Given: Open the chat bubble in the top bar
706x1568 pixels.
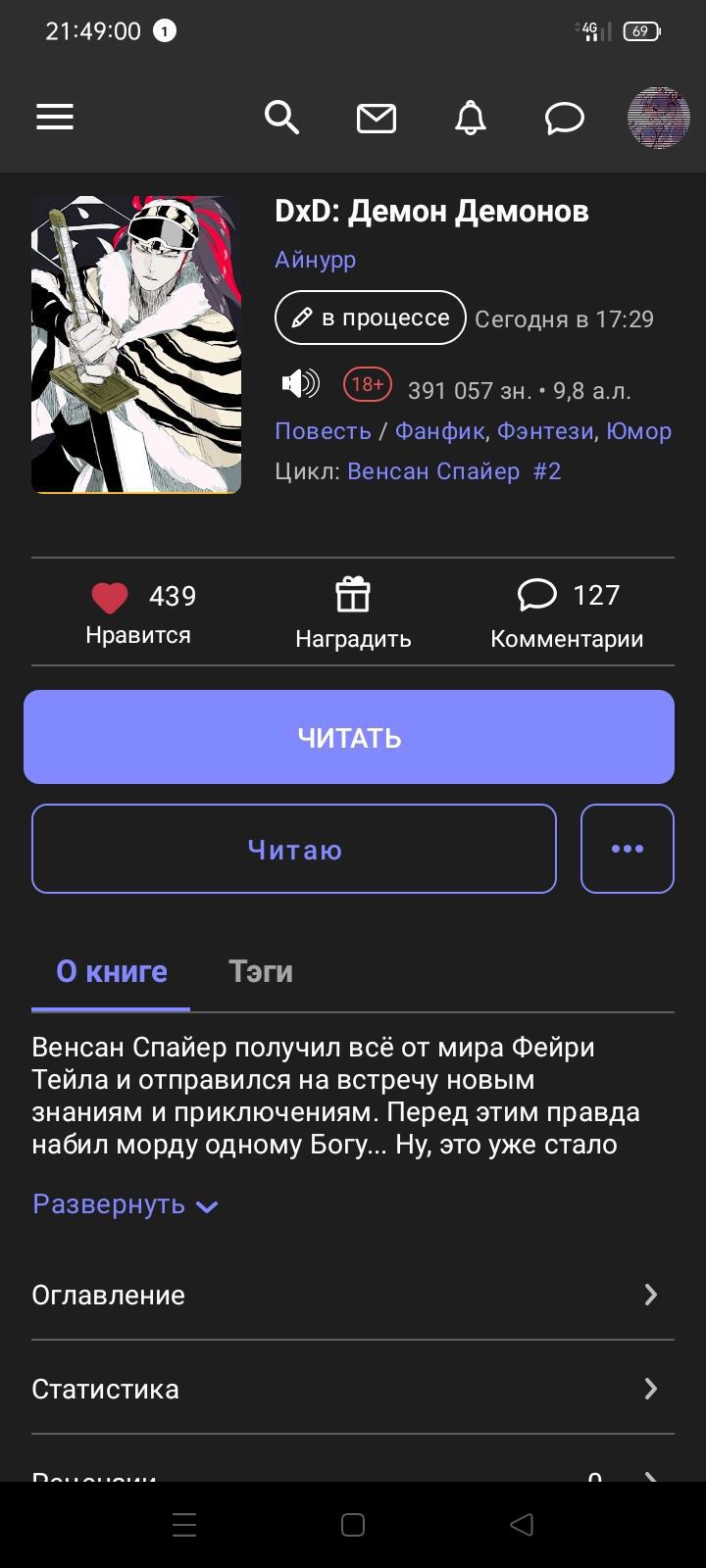Looking at the screenshot, I should 564,119.
